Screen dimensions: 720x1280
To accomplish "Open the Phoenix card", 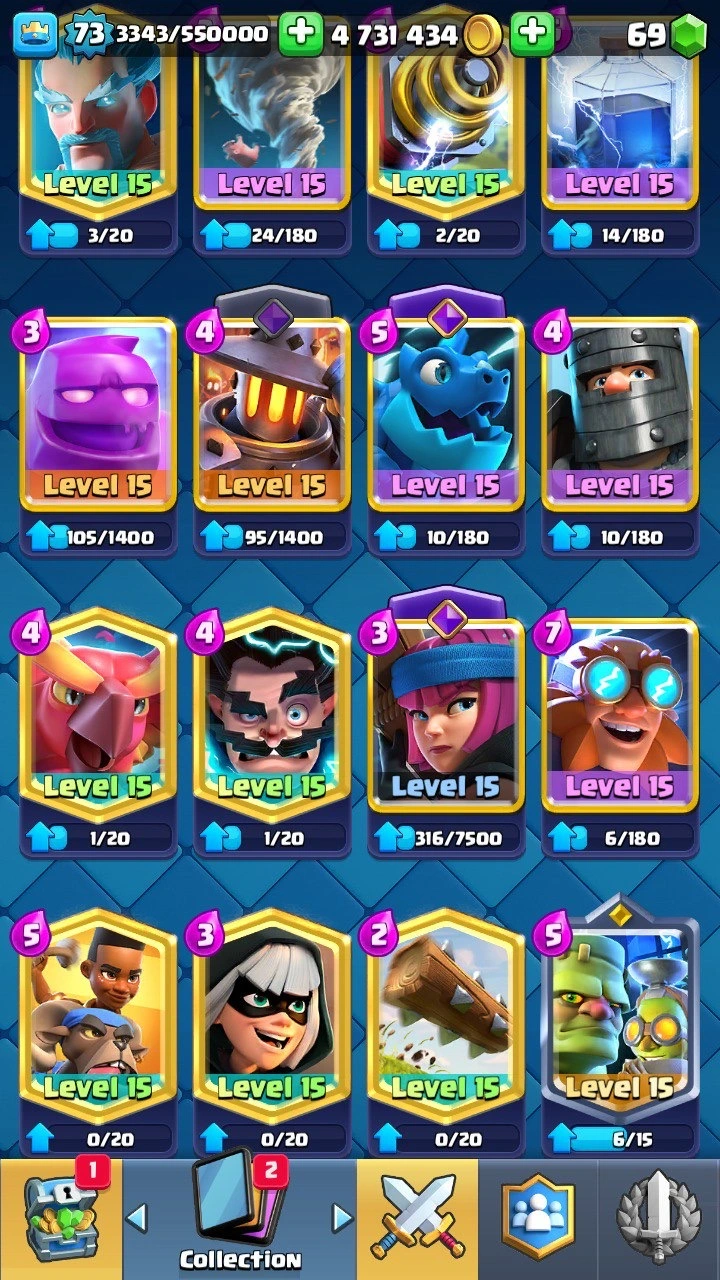I will pyautogui.click(x=98, y=720).
